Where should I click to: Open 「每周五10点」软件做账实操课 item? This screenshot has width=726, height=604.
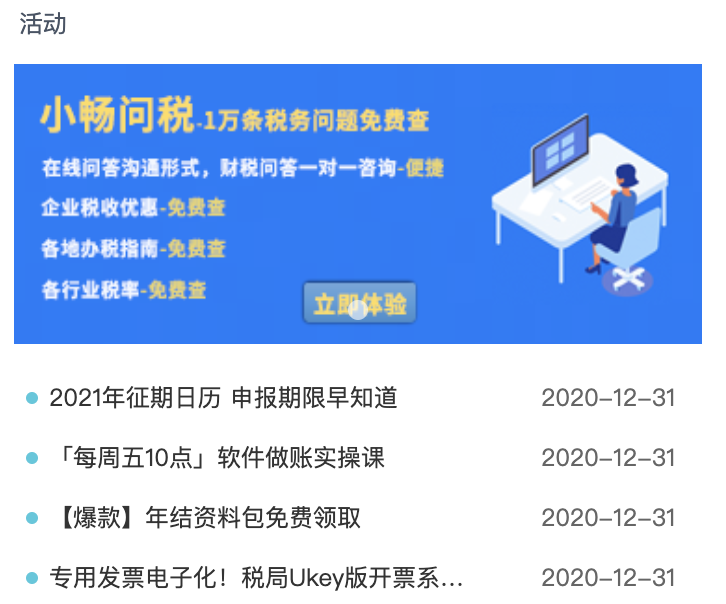[217, 458]
